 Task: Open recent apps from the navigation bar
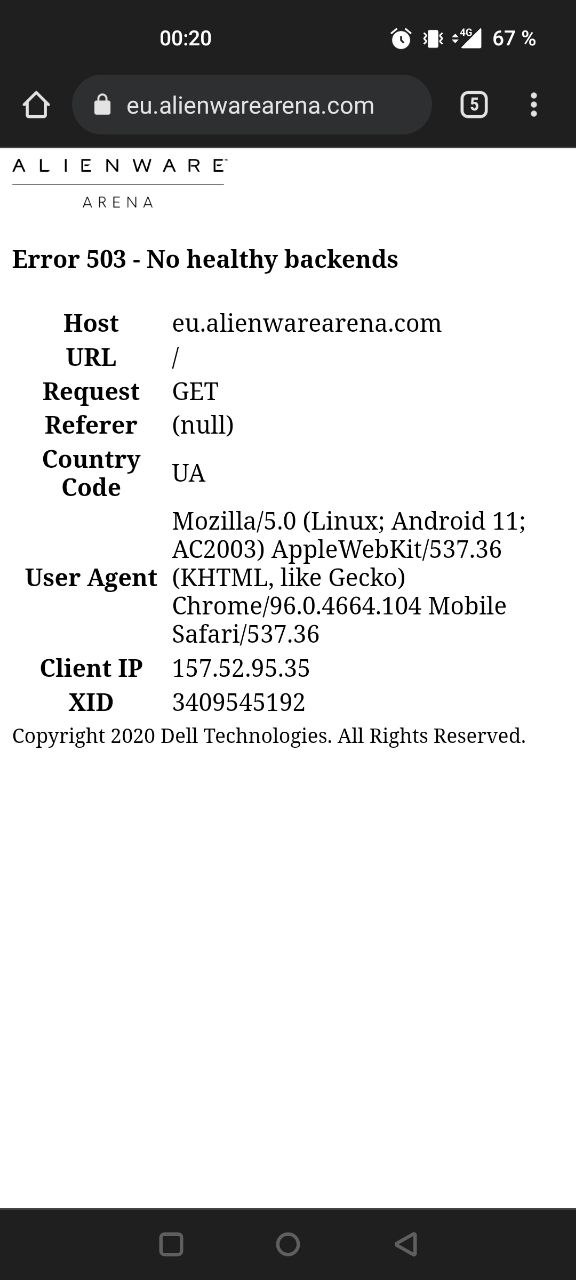pyautogui.click(x=171, y=1244)
